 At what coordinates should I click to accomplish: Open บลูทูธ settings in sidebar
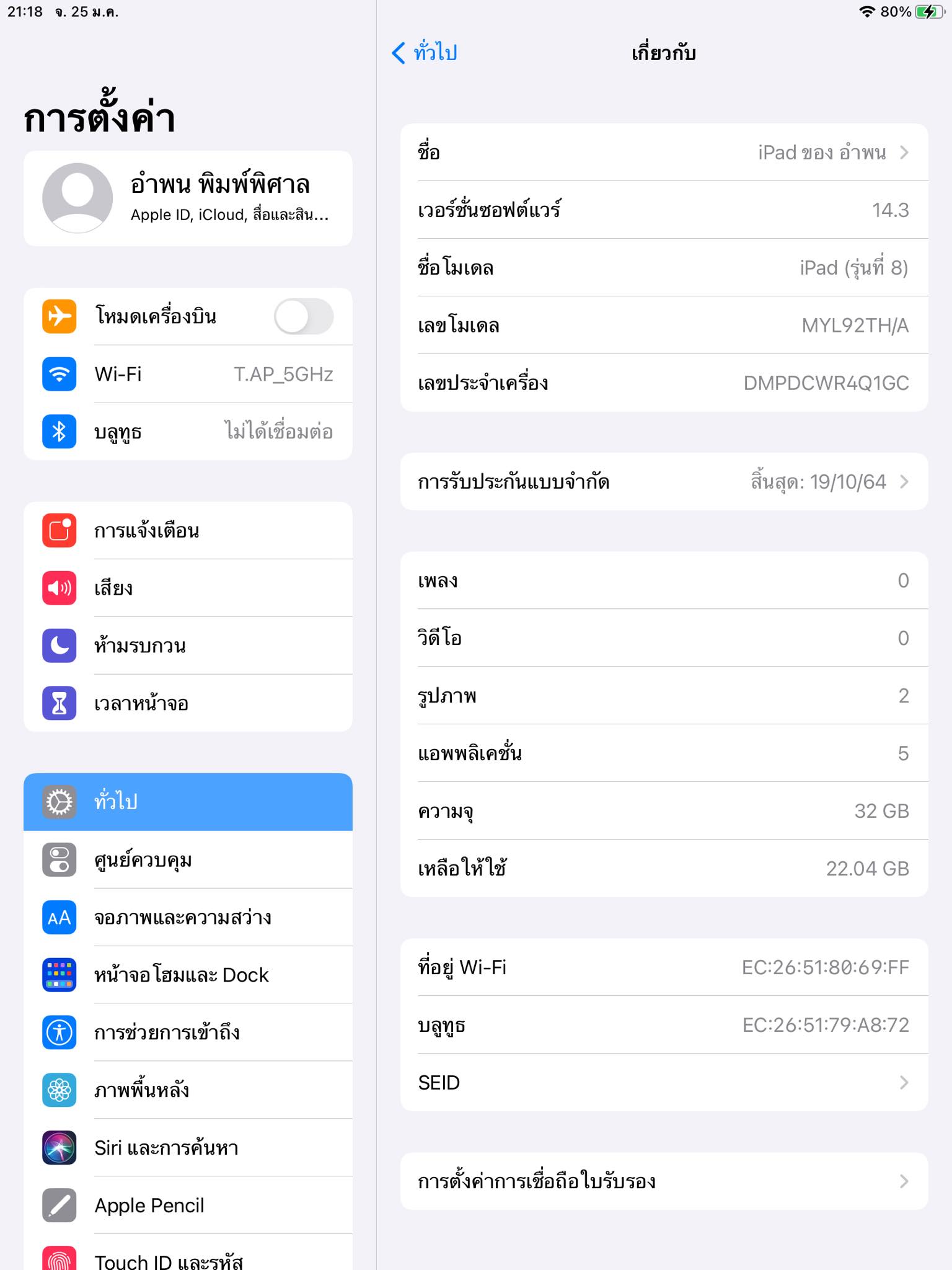pos(188,432)
